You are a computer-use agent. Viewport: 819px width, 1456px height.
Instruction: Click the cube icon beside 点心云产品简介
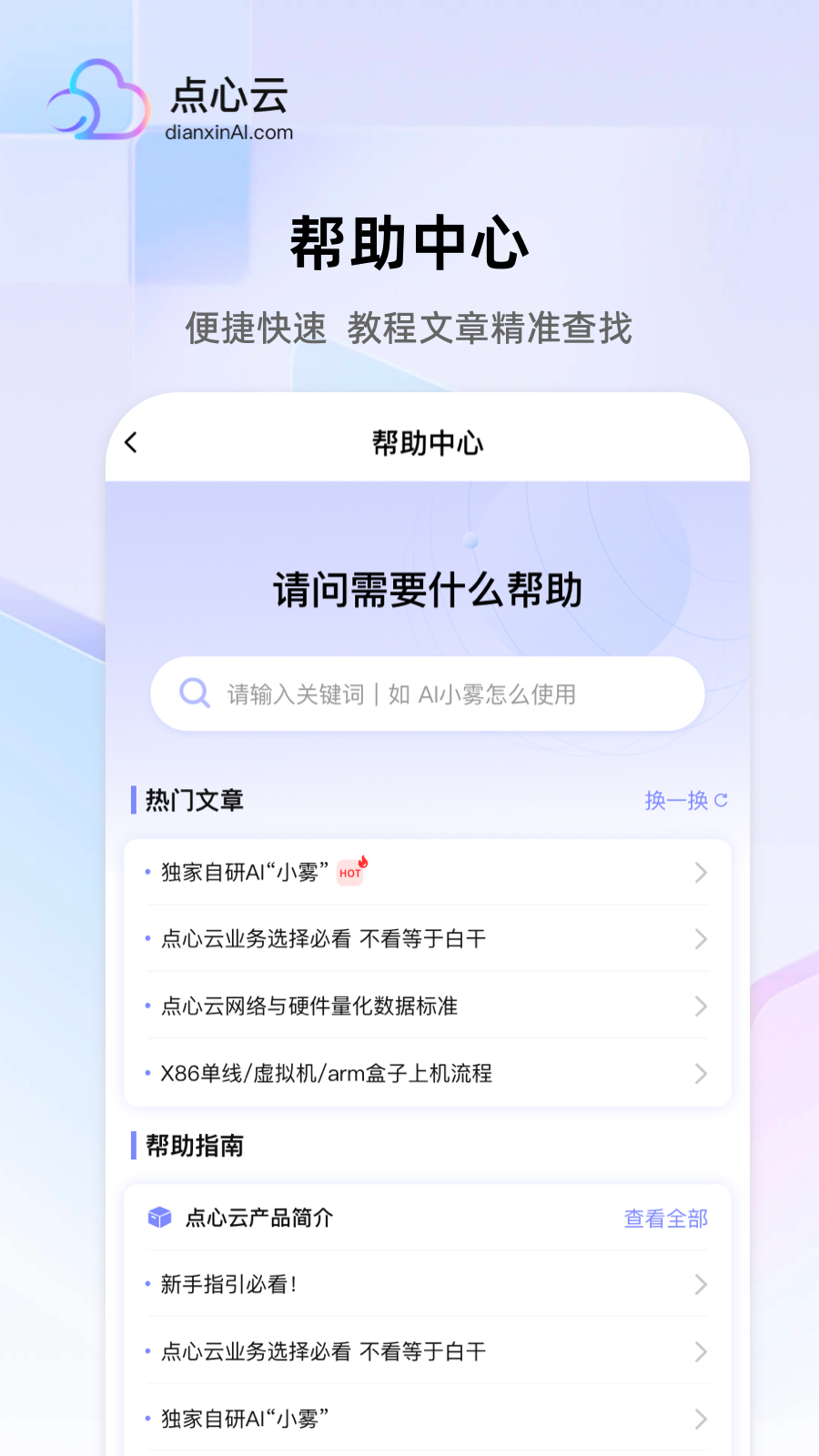coord(159,1217)
